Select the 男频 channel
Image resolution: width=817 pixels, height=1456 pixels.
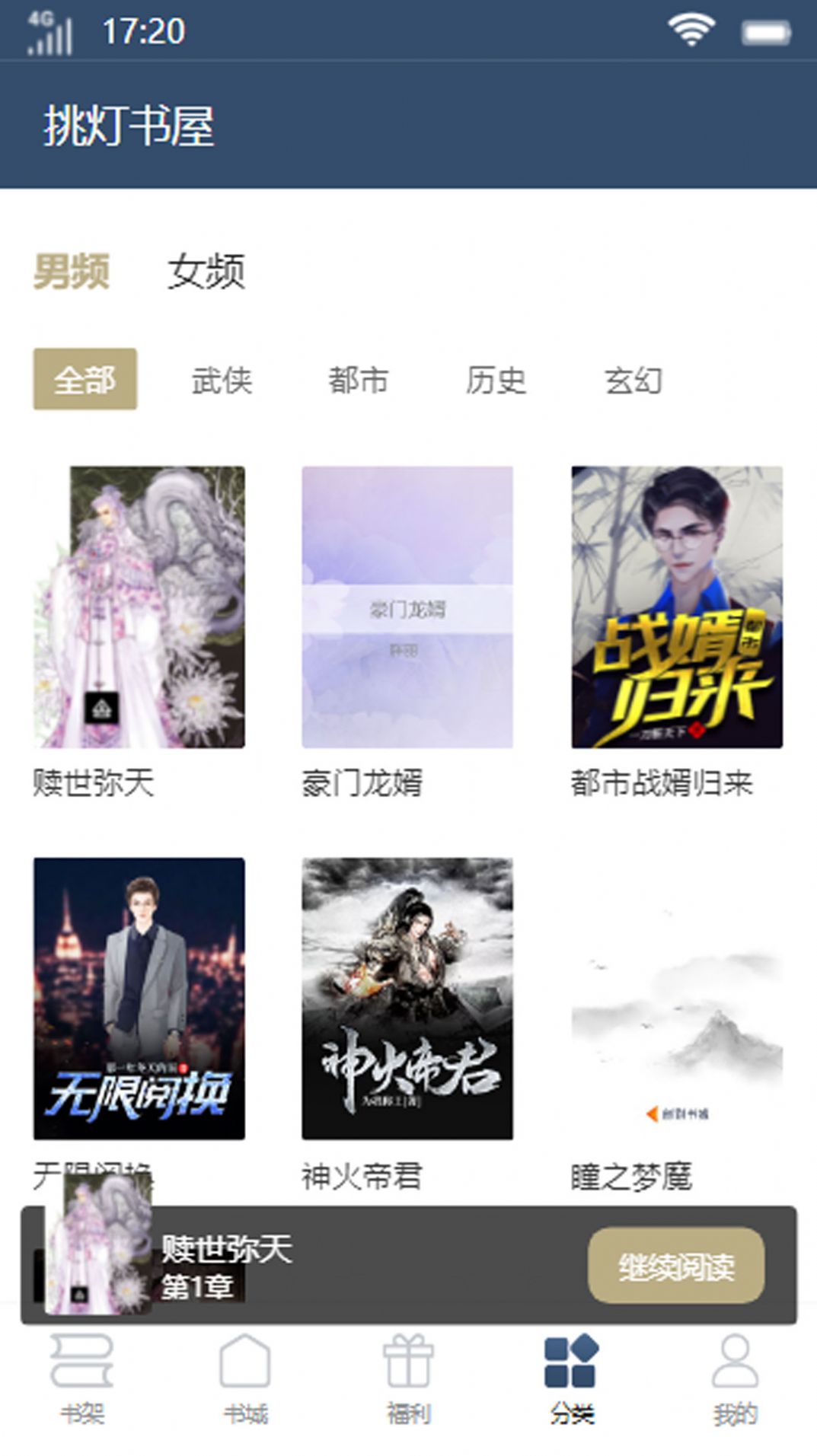pos(72,272)
